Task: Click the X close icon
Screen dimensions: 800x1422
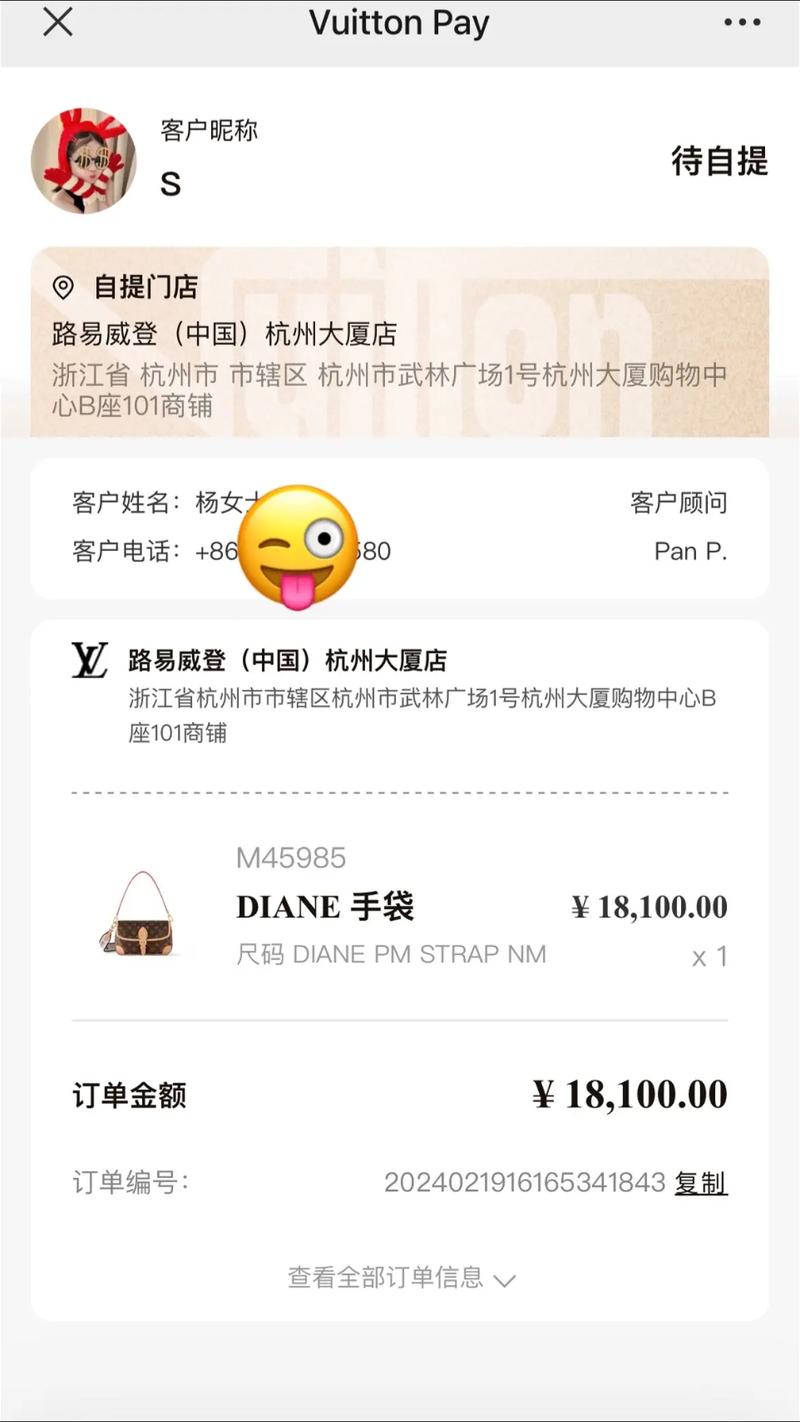Action: pyautogui.click(x=58, y=24)
